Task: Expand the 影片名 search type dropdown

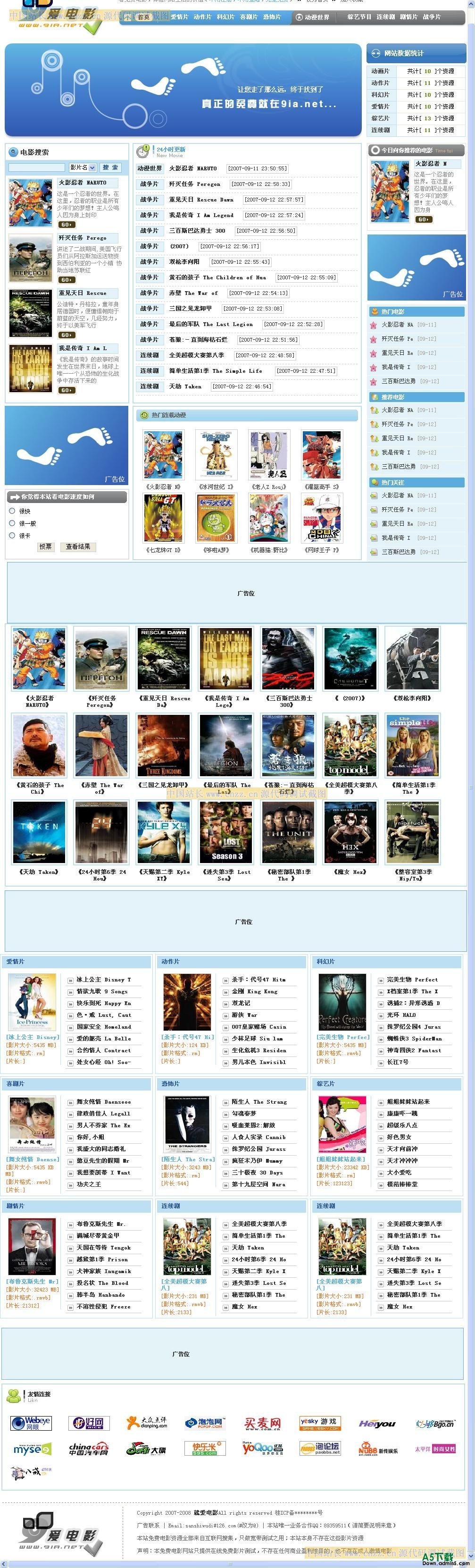Action: (x=82, y=168)
